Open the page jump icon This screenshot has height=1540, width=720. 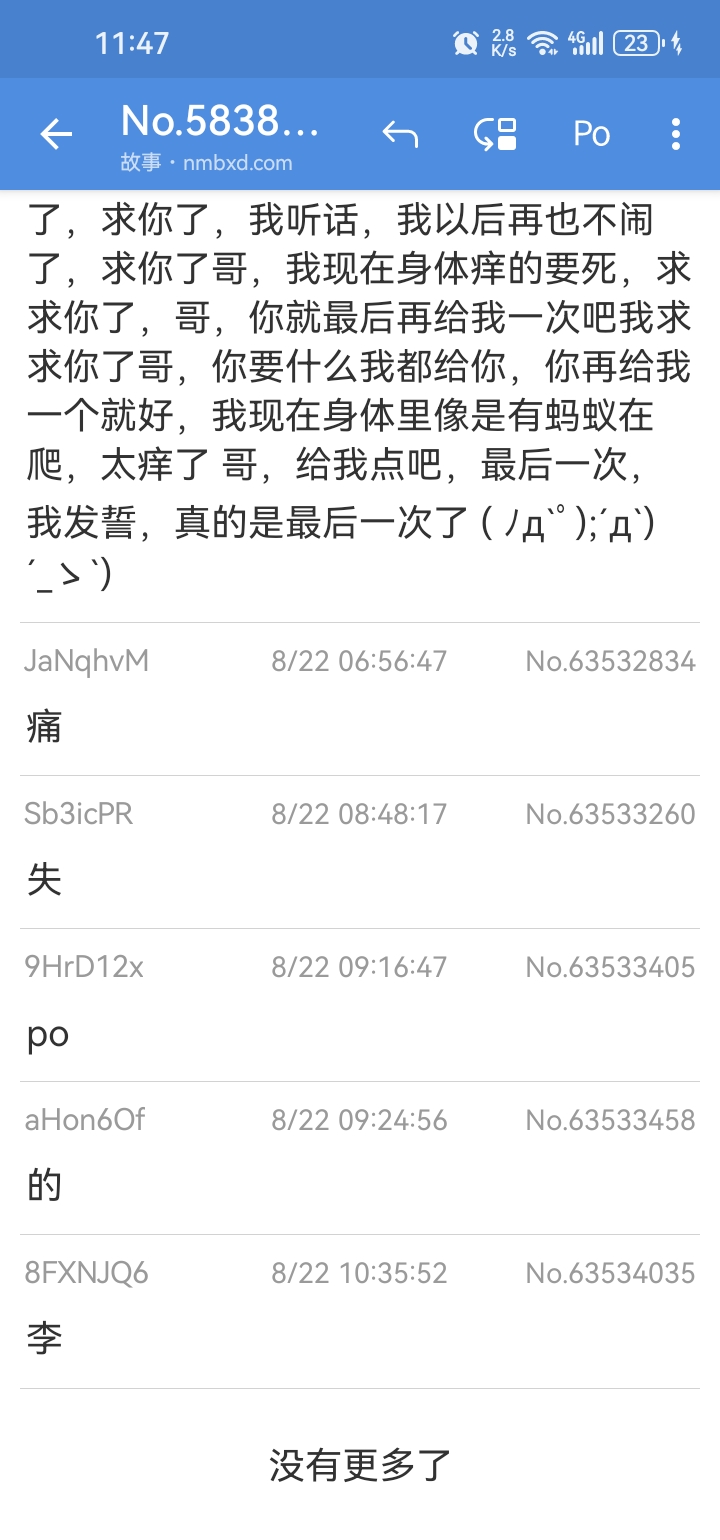click(x=495, y=134)
